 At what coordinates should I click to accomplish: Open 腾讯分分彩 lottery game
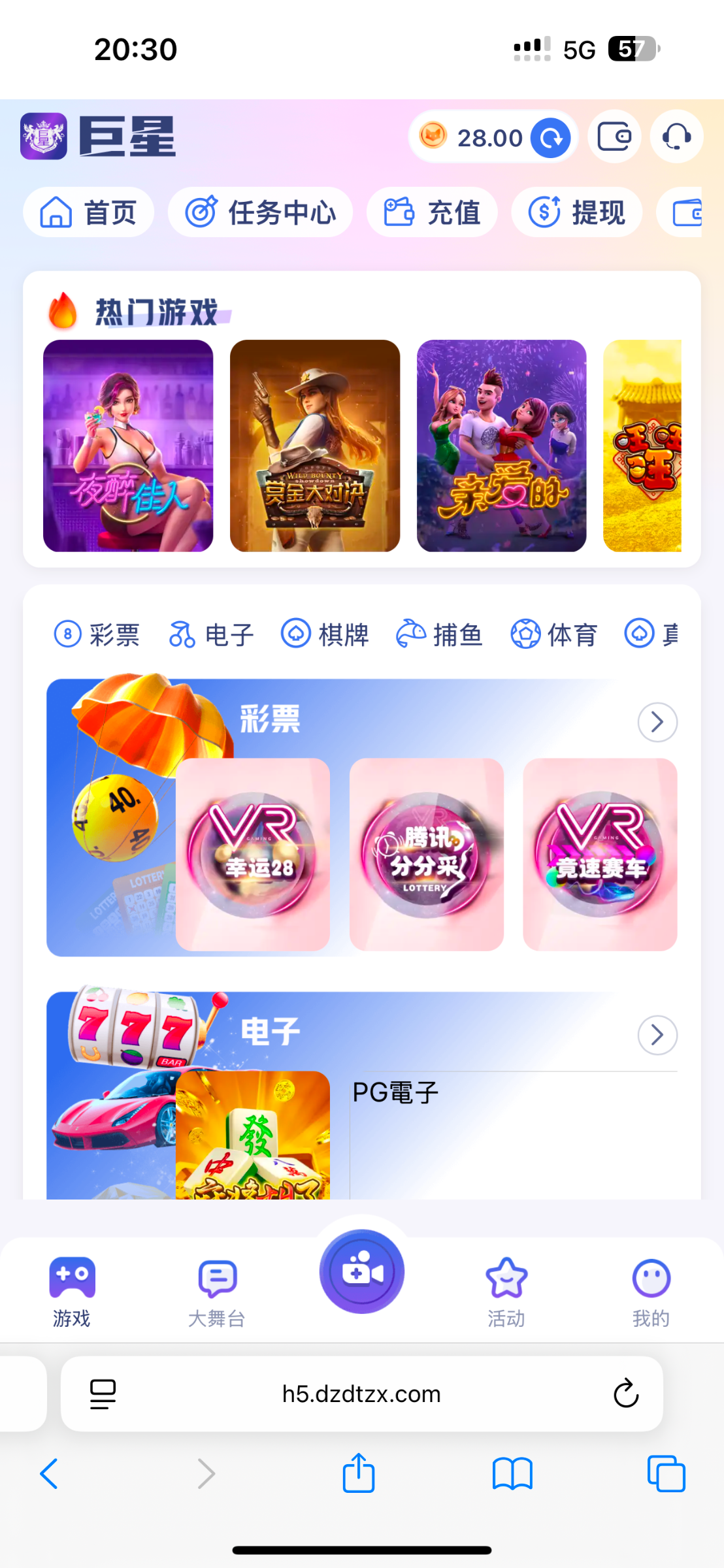[427, 854]
